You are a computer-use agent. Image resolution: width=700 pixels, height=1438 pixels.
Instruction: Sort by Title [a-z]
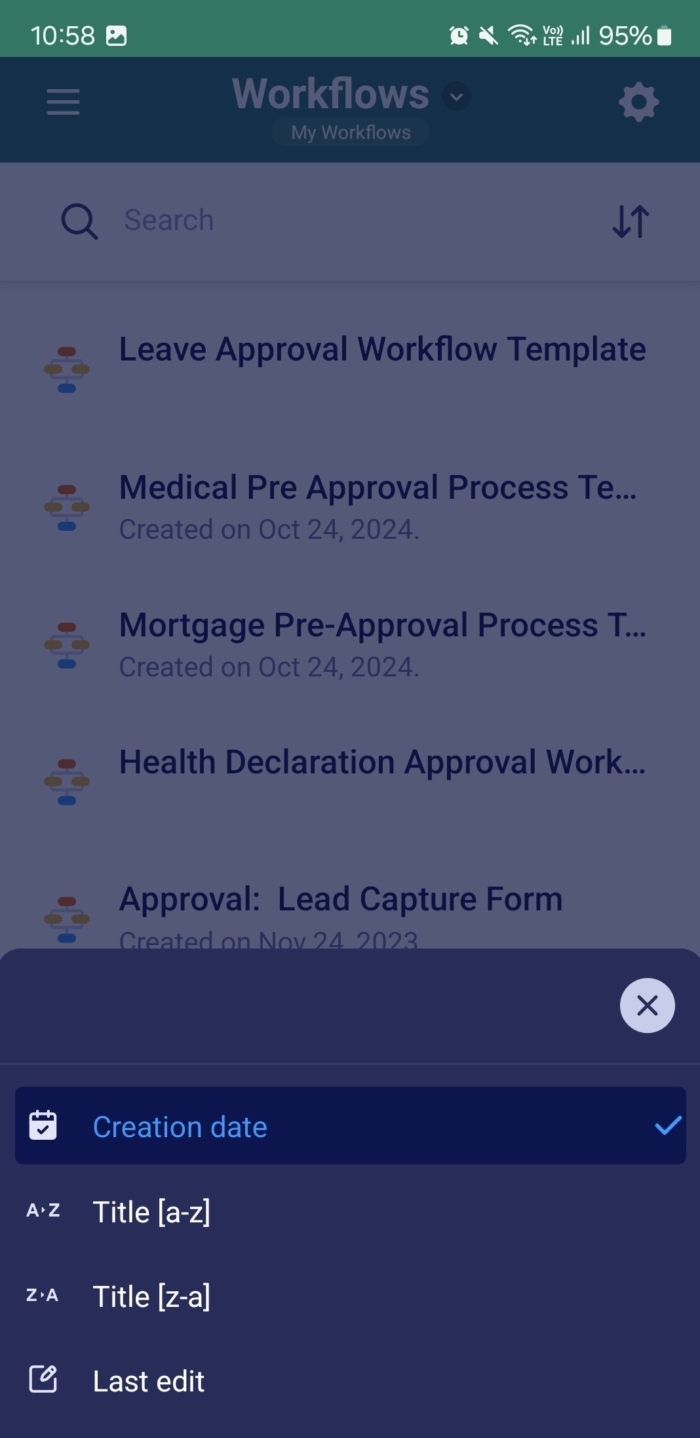(350, 1212)
